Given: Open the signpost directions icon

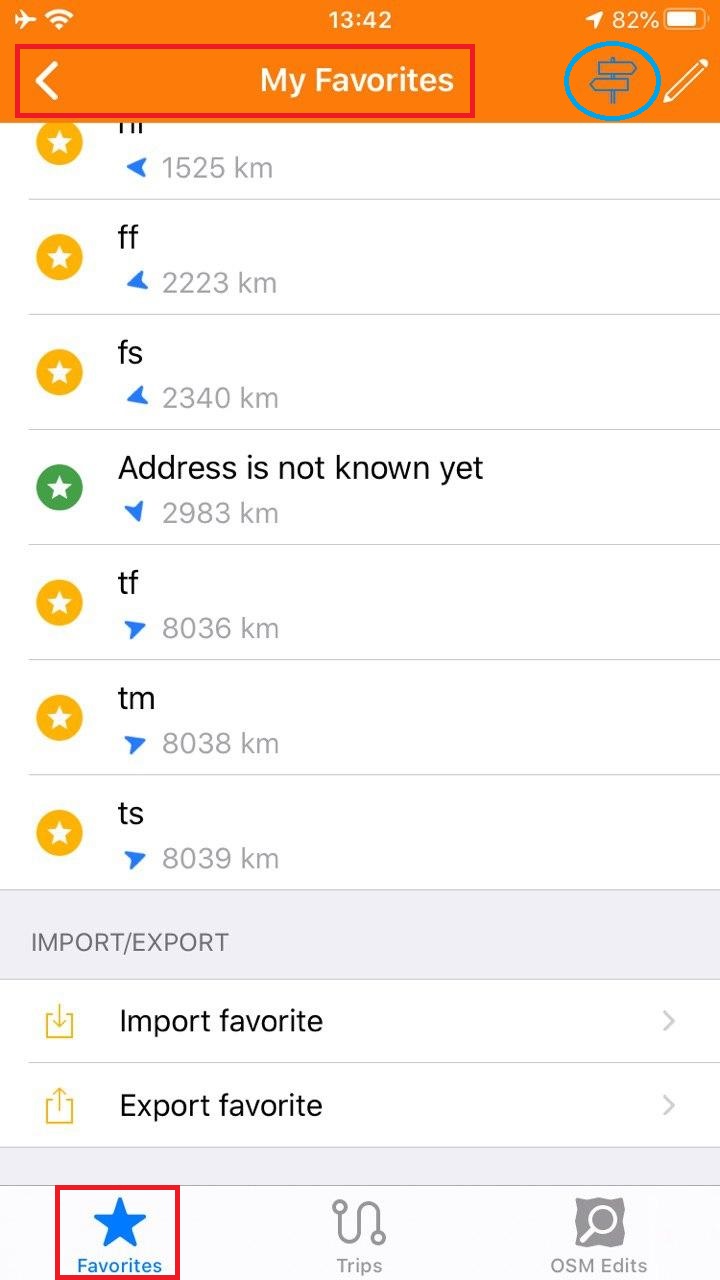Looking at the screenshot, I should click(x=611, y=81).
